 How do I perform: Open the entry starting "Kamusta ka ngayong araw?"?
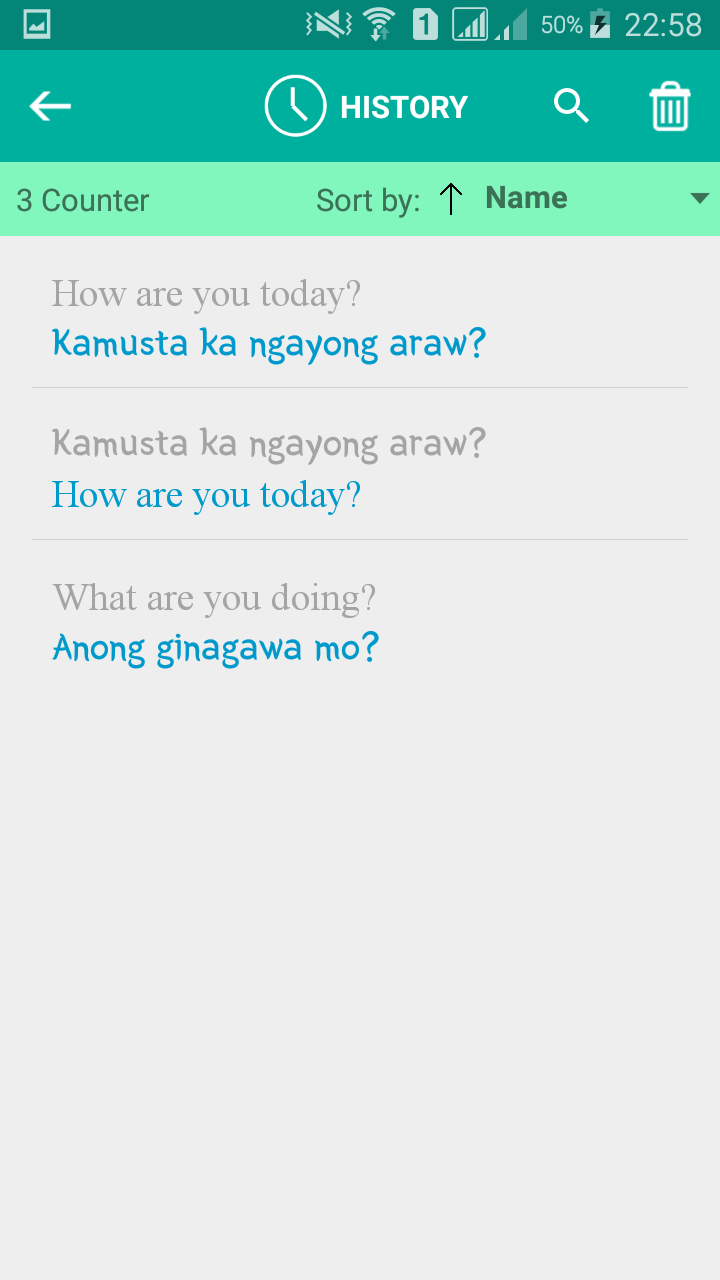(360, 468)
